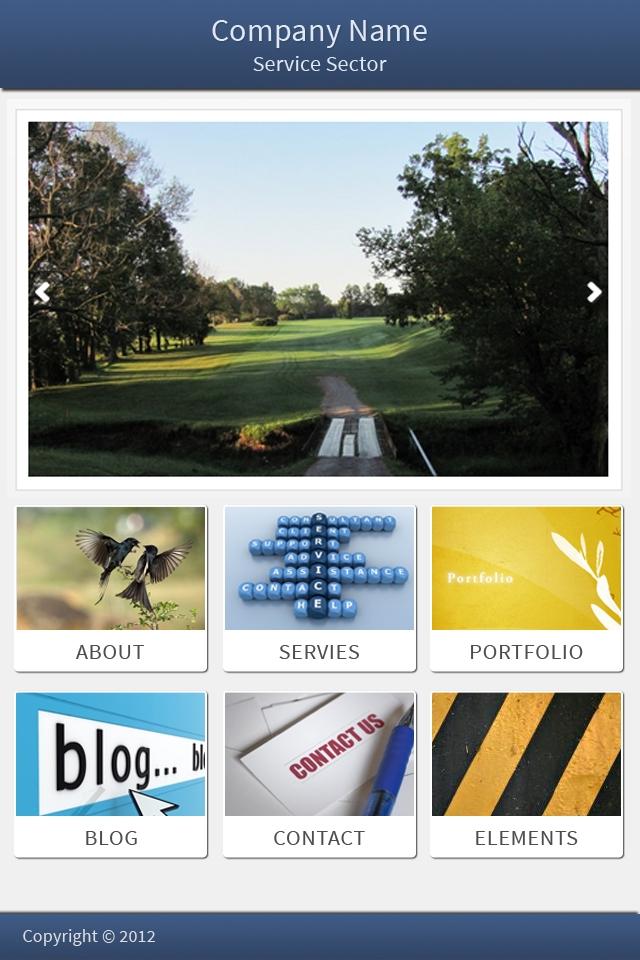Image resolution: width=640 pixels, height=960 pixels.
Task: Advance to the next slideshow image
Action: [594, 292]
